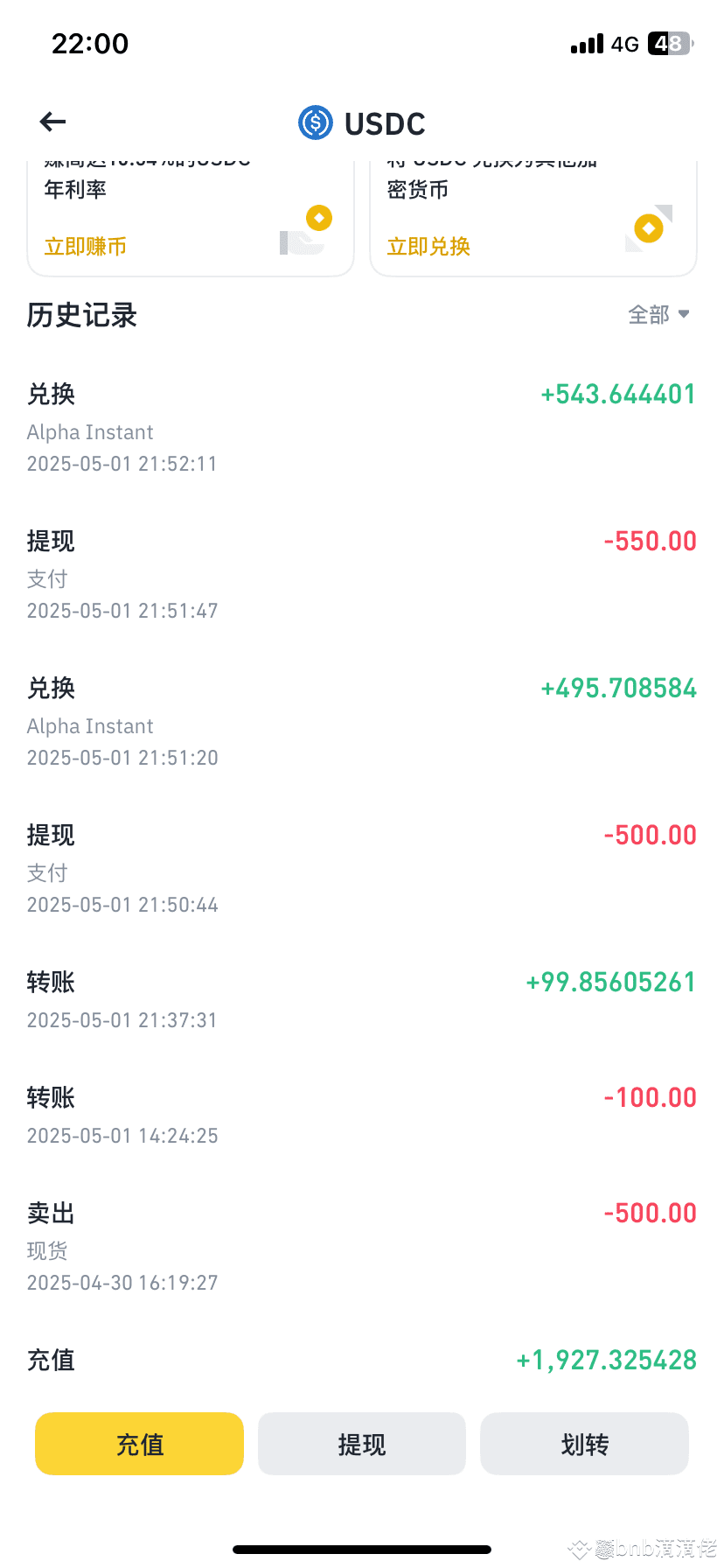Tap the 立即赚币 link
Viewport: 724px width, 1568px height.
point(86,247)
